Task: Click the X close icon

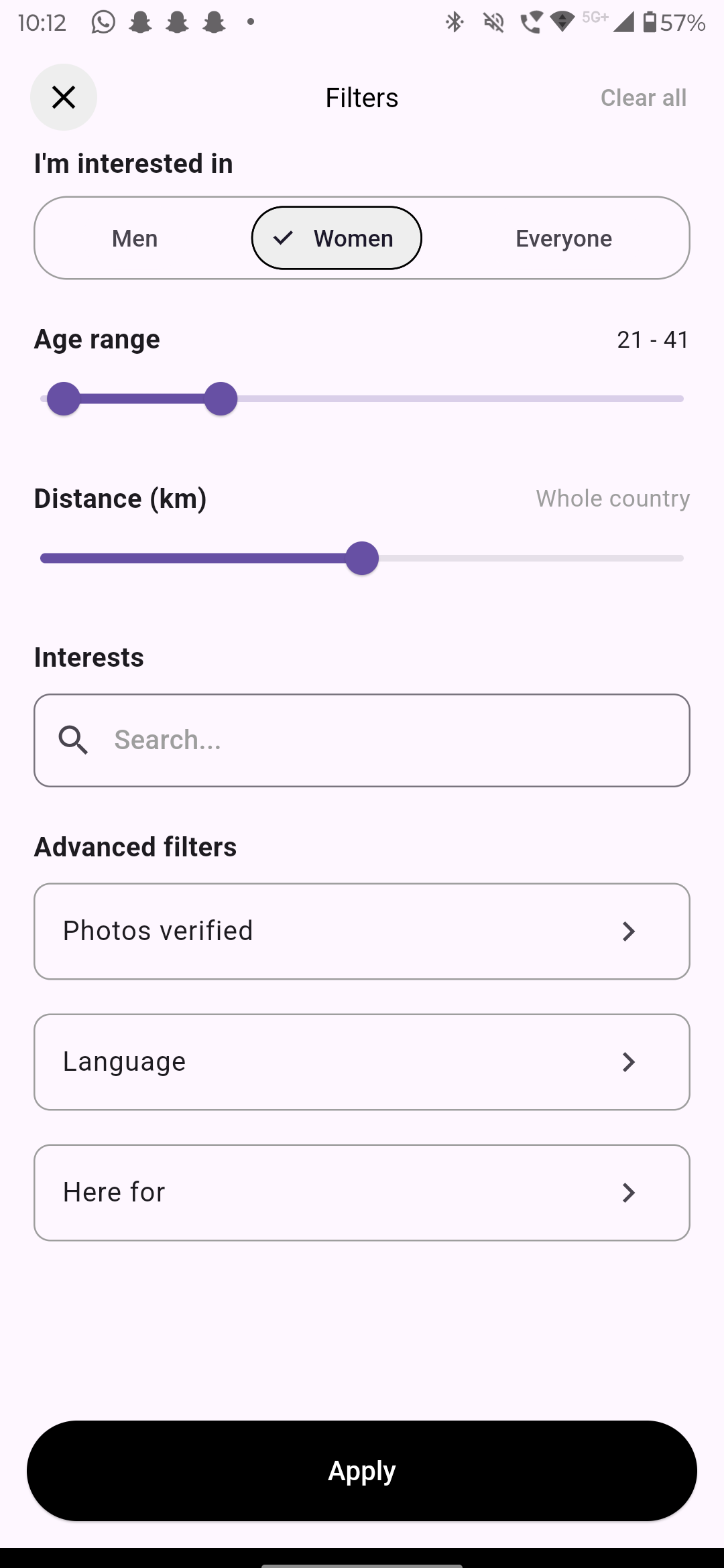Action: click(63, 96)
